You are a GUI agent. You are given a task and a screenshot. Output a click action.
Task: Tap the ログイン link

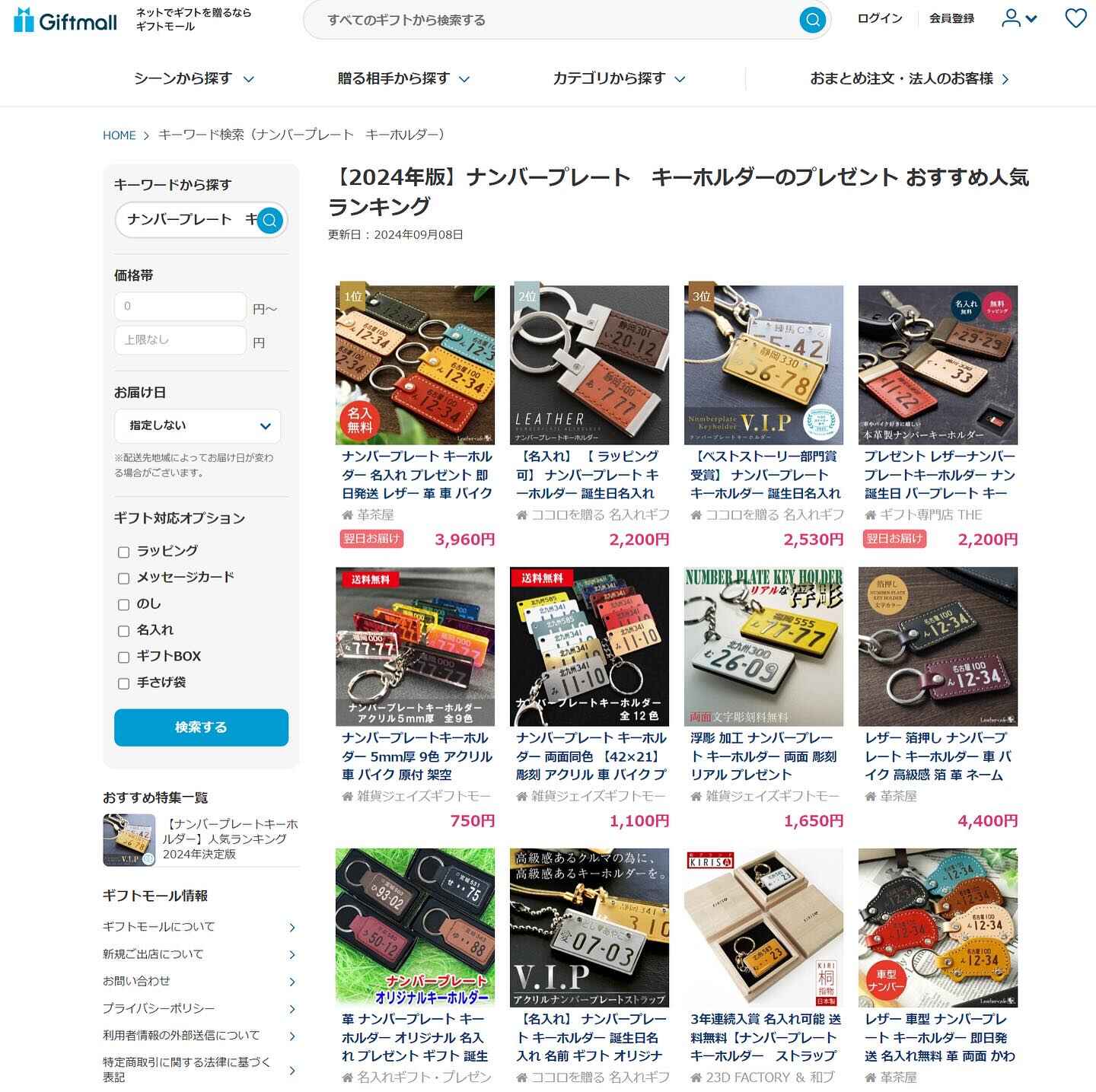click(880, 18)
